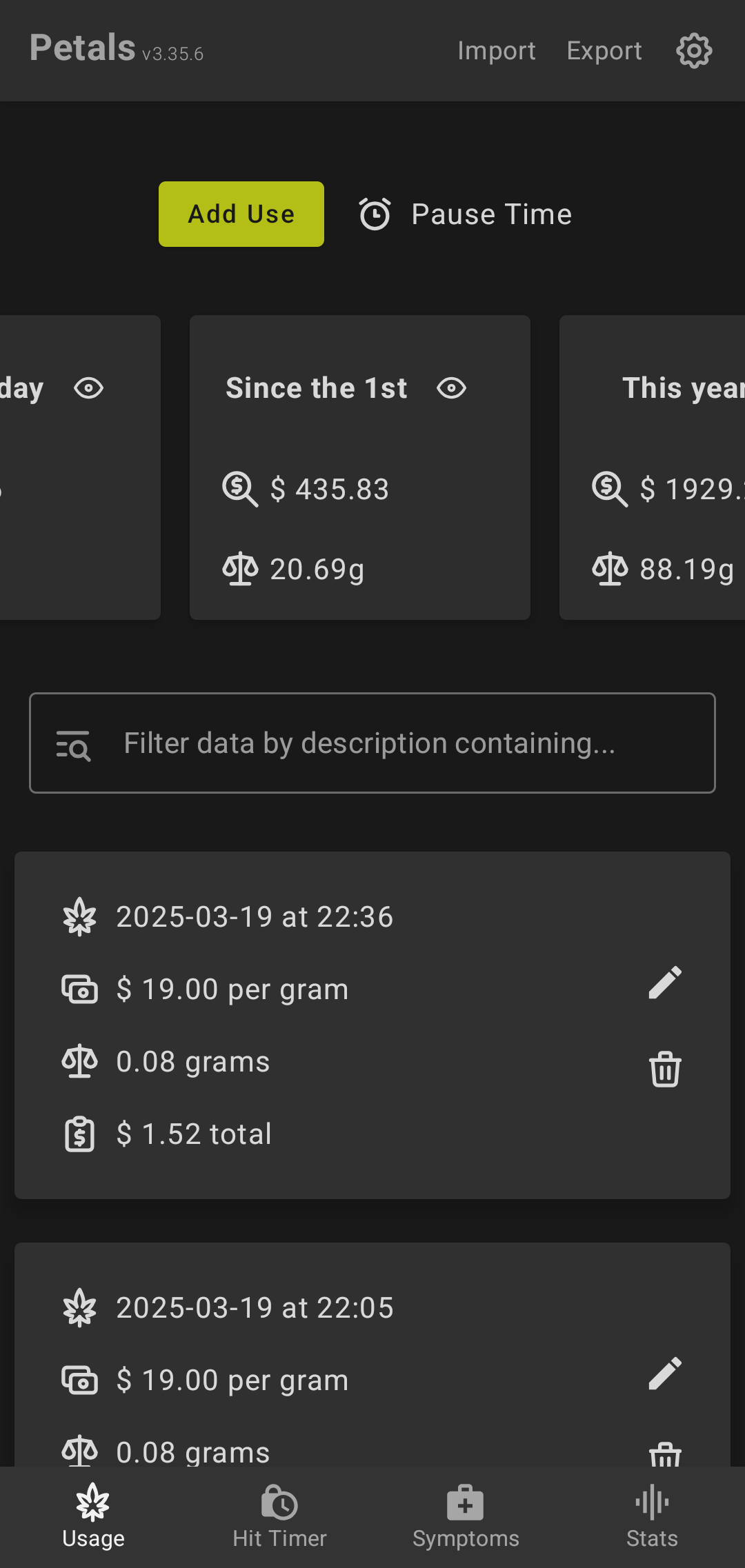Toggle visibility of the Since the 1st card
This screenshot has height=1568, width=745.
tap(452, 388)
